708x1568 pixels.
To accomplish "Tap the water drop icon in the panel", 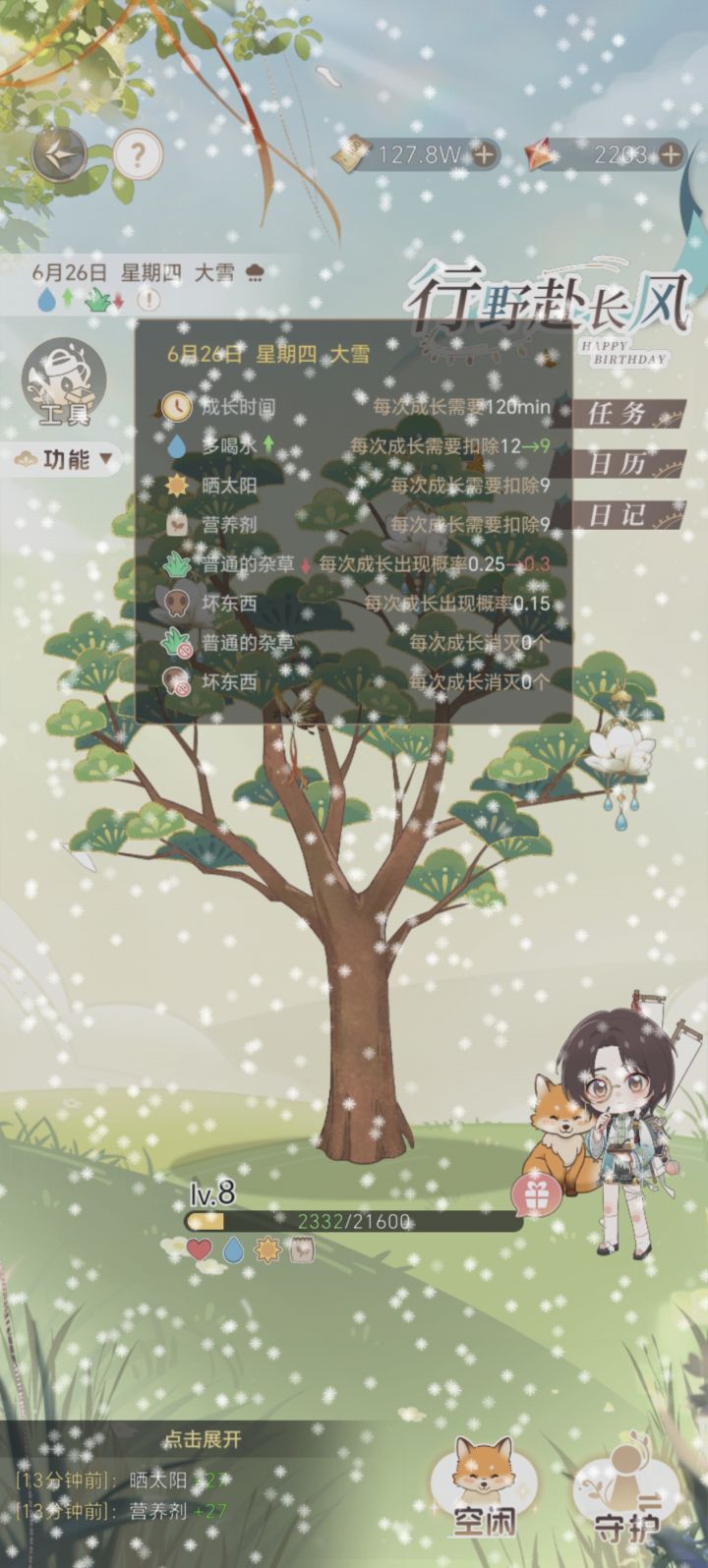I will [x=175, y=444].
